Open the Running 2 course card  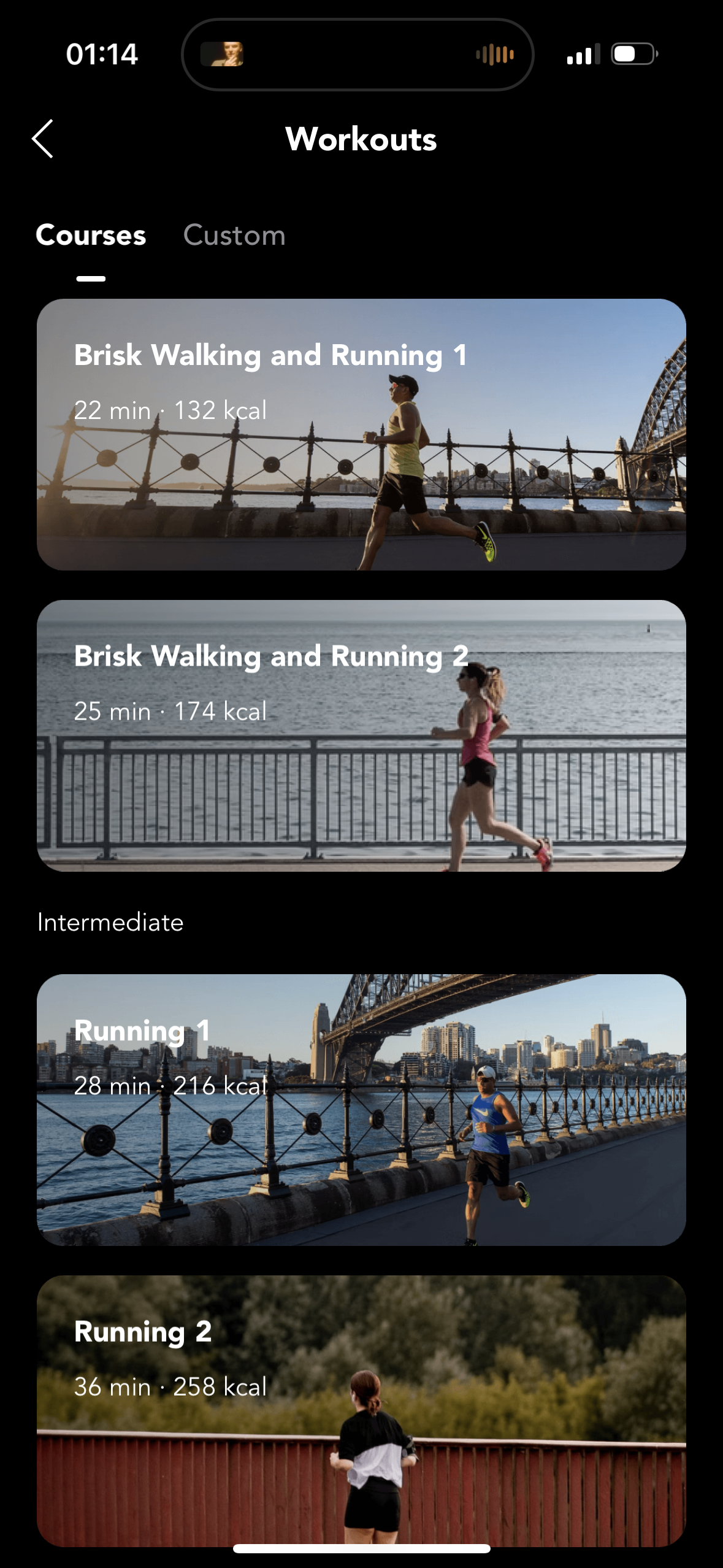pyautogui.click(x=361, y=1411)
